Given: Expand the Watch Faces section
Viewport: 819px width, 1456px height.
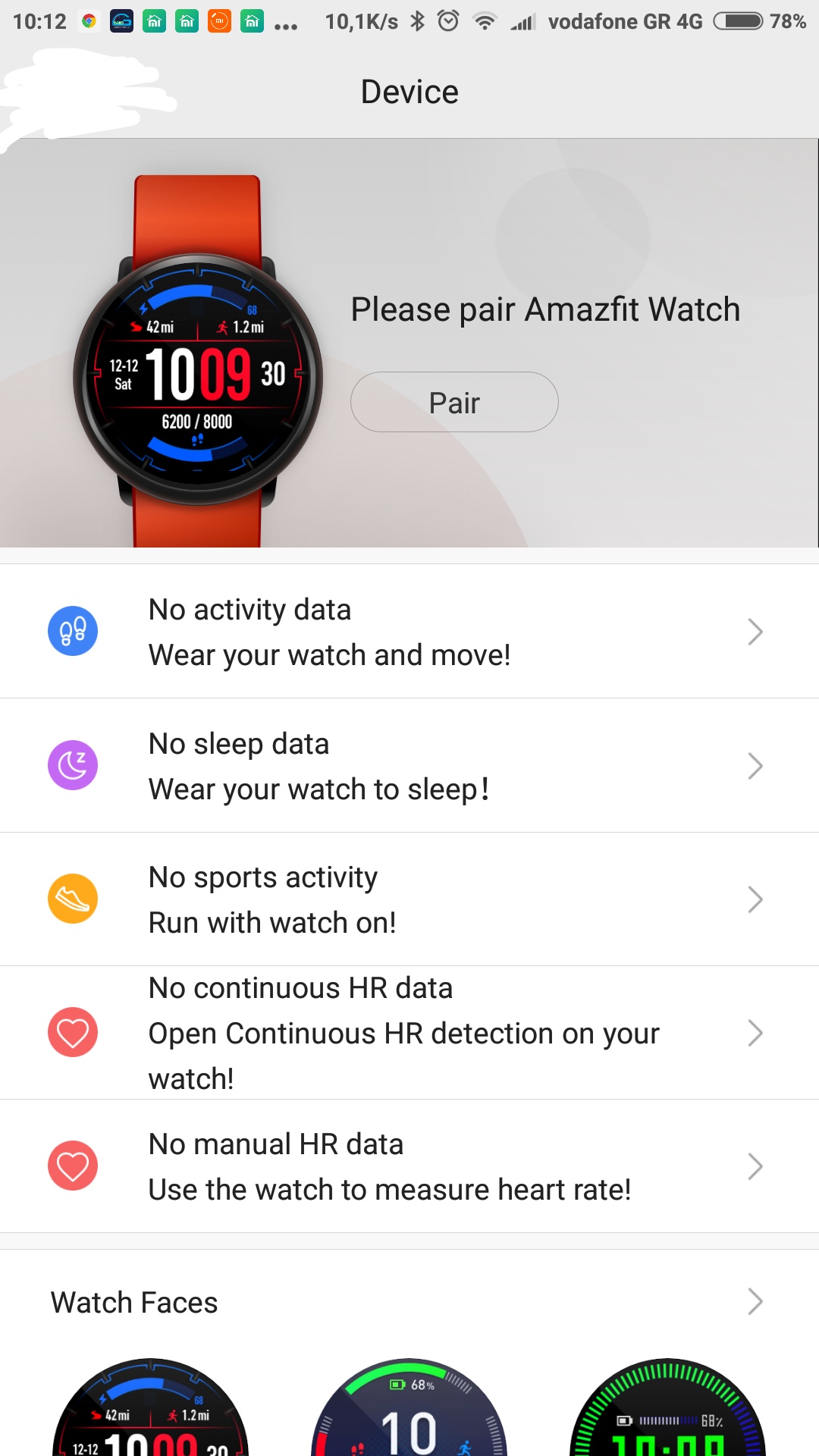Looking at the screenshot, I should 409,1302.
